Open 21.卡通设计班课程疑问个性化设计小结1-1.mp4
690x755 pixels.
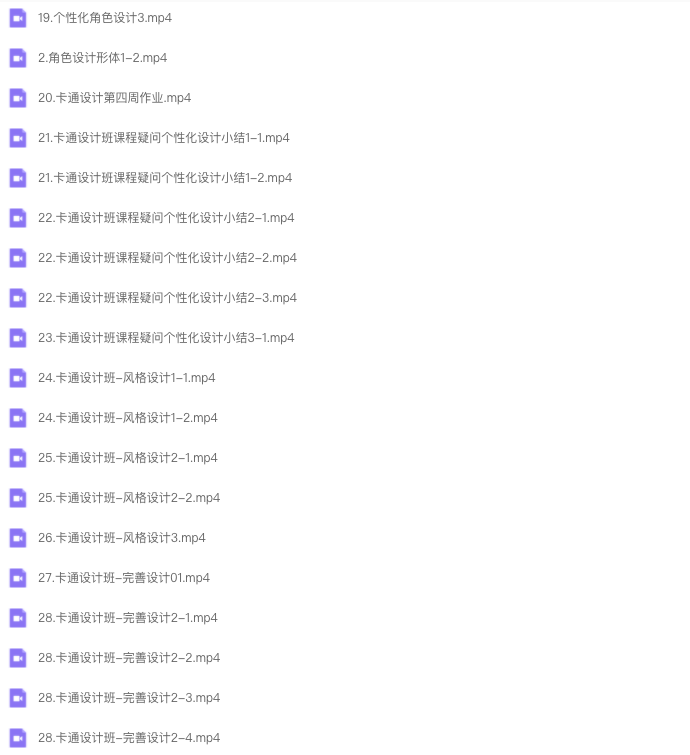click(x=163, y=138)
